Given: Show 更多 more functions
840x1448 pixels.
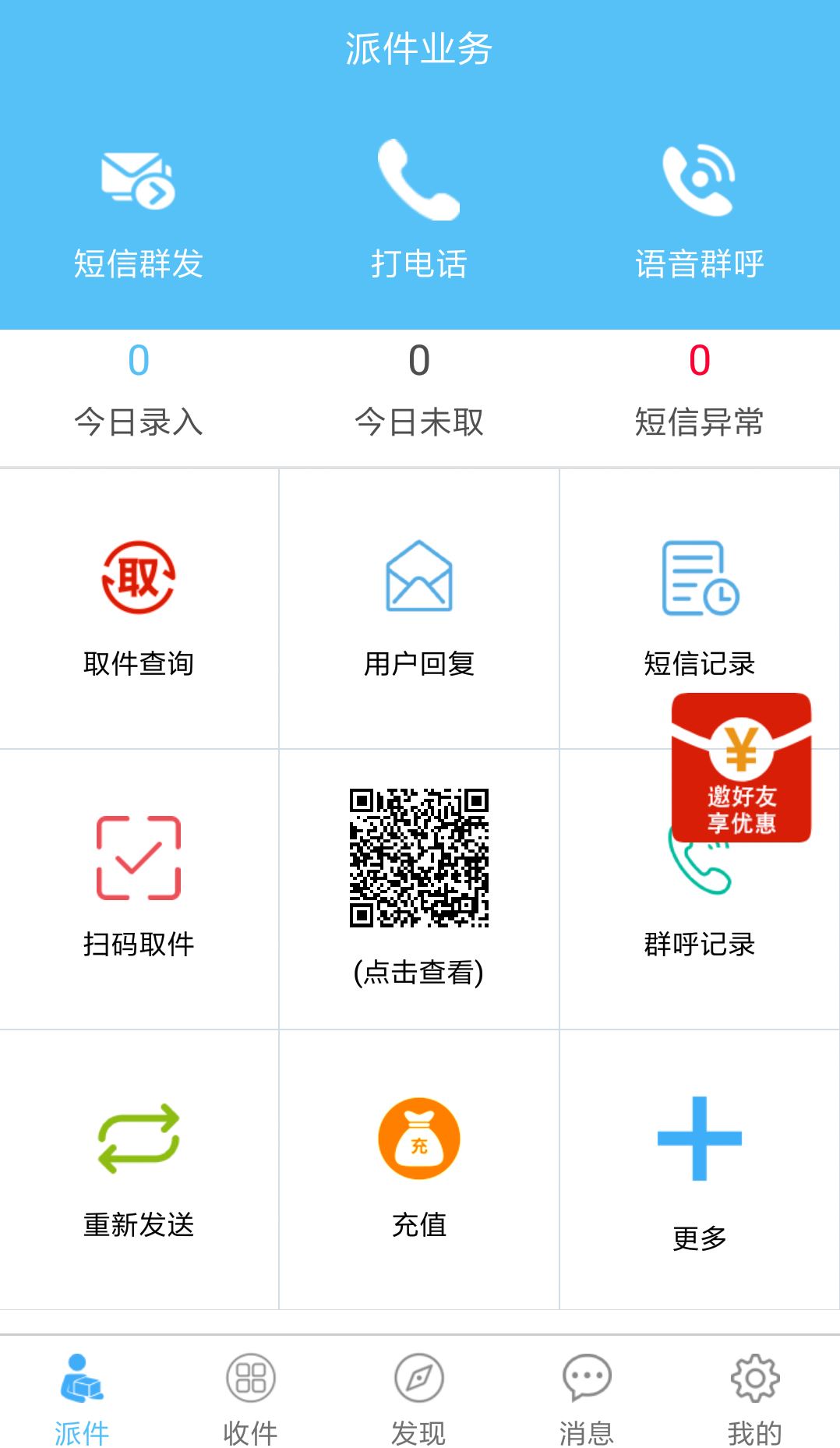Looking at the screenshot, I should click(699, 1169).
